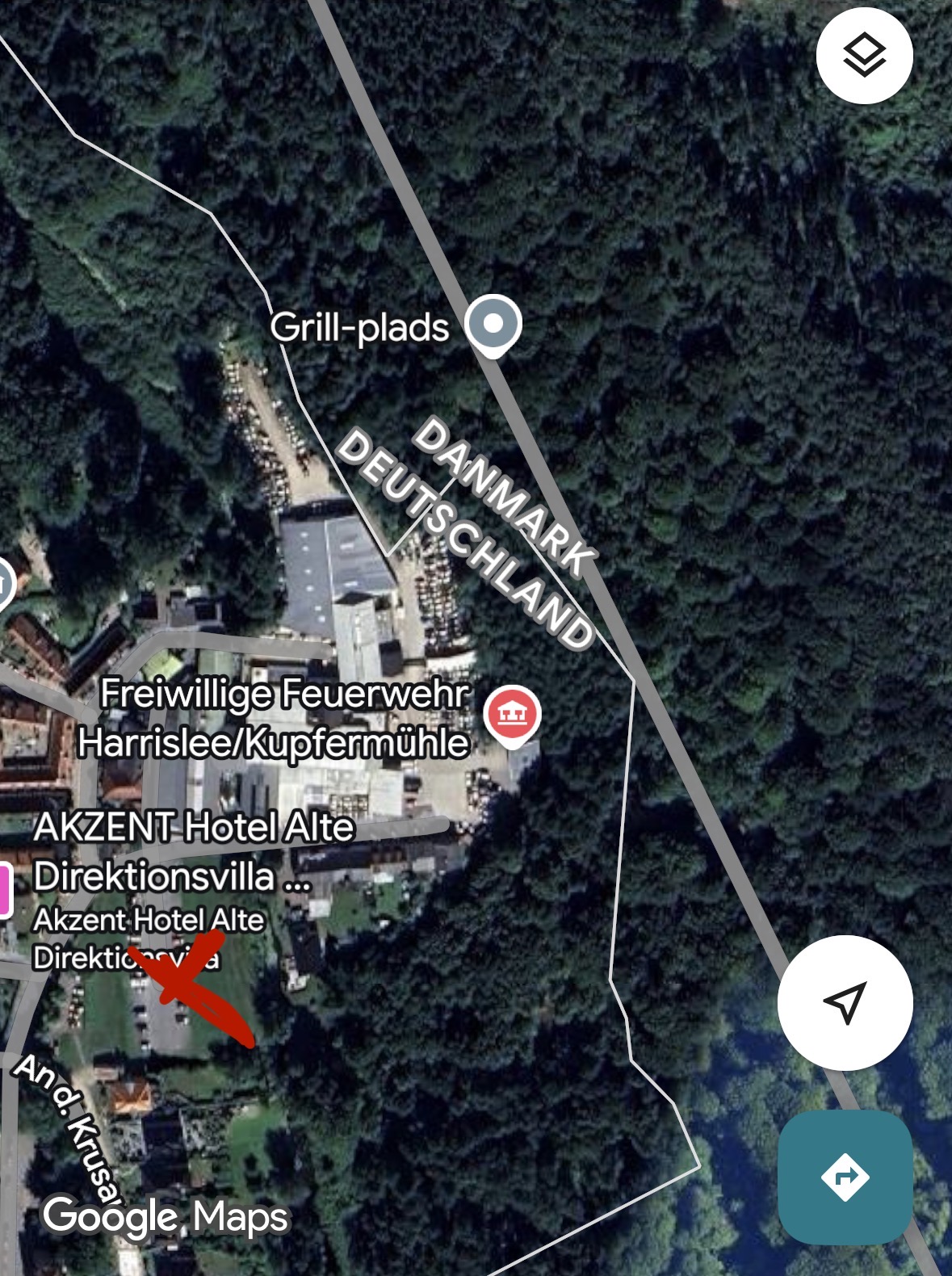Select the Grill-plads map pin

point(493,325)
